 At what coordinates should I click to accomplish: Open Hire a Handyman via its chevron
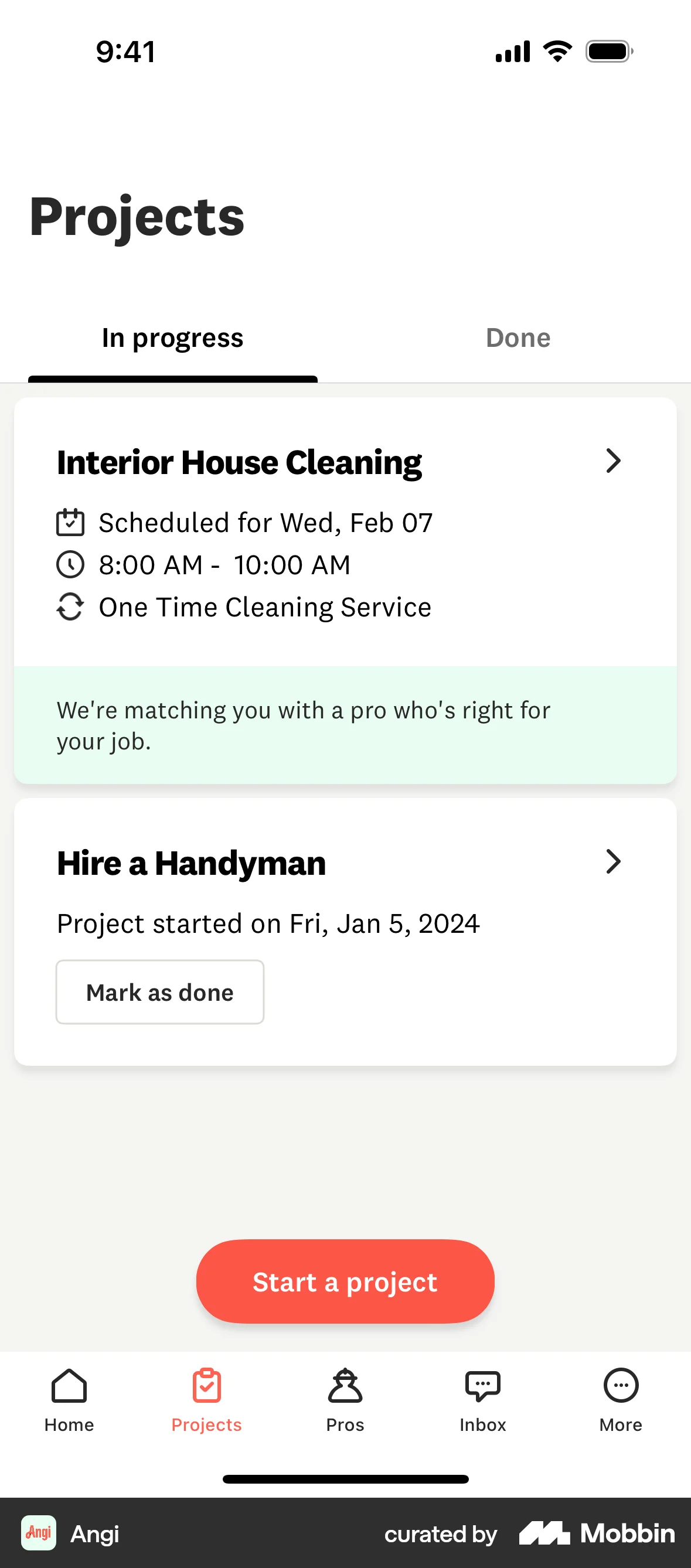click(613, 862)
